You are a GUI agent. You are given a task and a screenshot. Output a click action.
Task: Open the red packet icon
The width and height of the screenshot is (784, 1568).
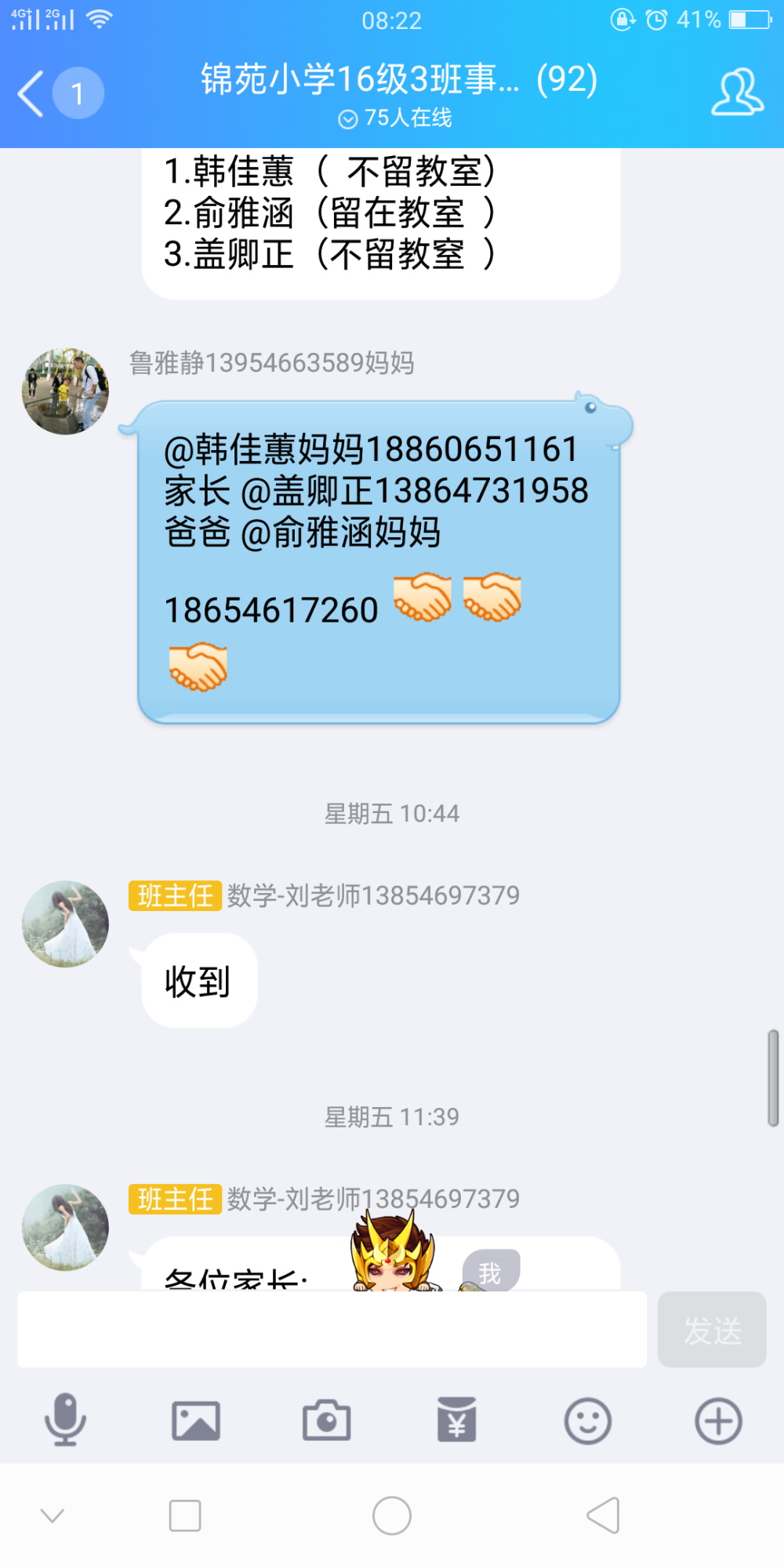[x=457, y=1420]
